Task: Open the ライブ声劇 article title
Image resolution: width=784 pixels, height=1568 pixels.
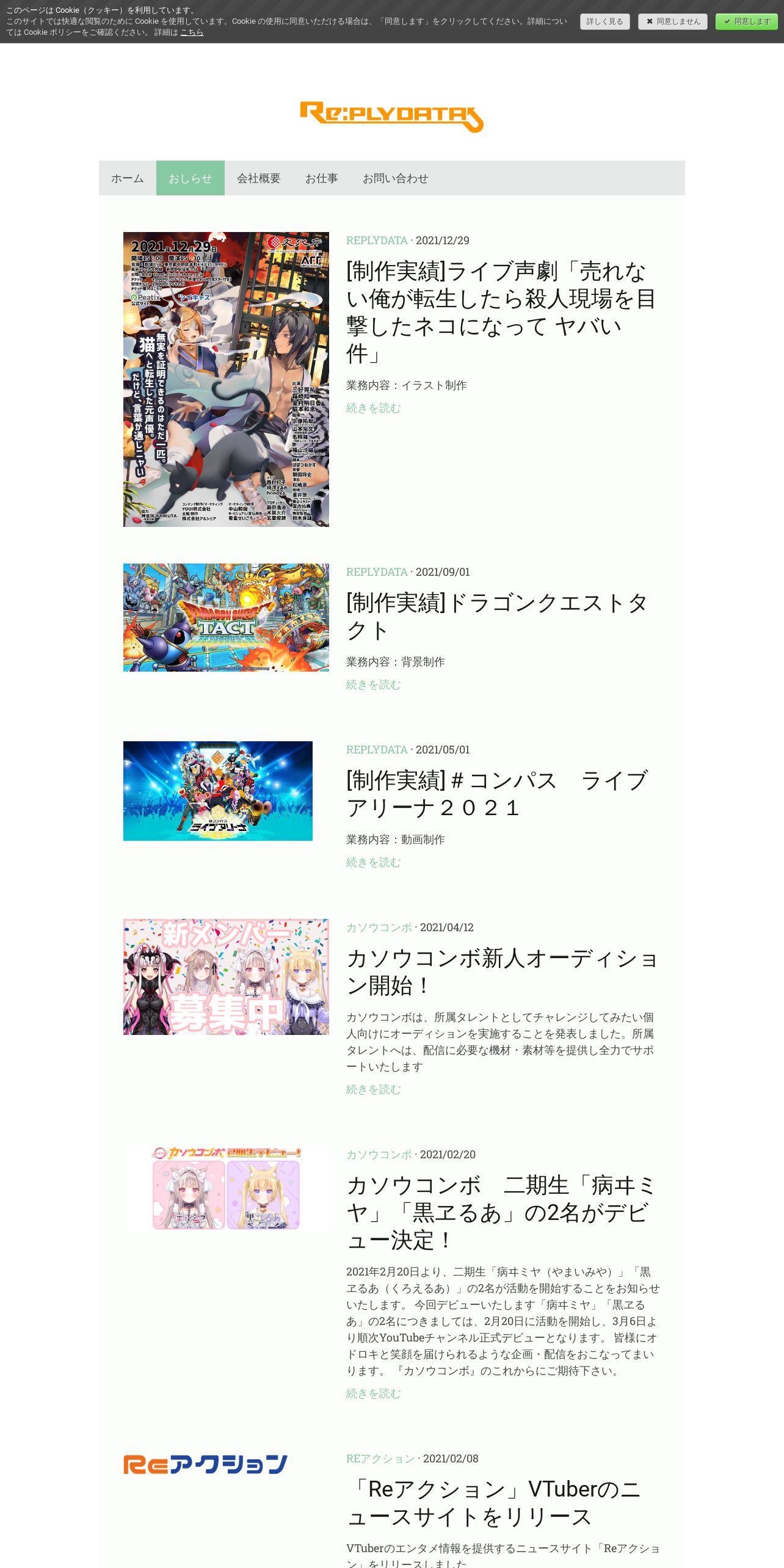Action: coord(501,312)
